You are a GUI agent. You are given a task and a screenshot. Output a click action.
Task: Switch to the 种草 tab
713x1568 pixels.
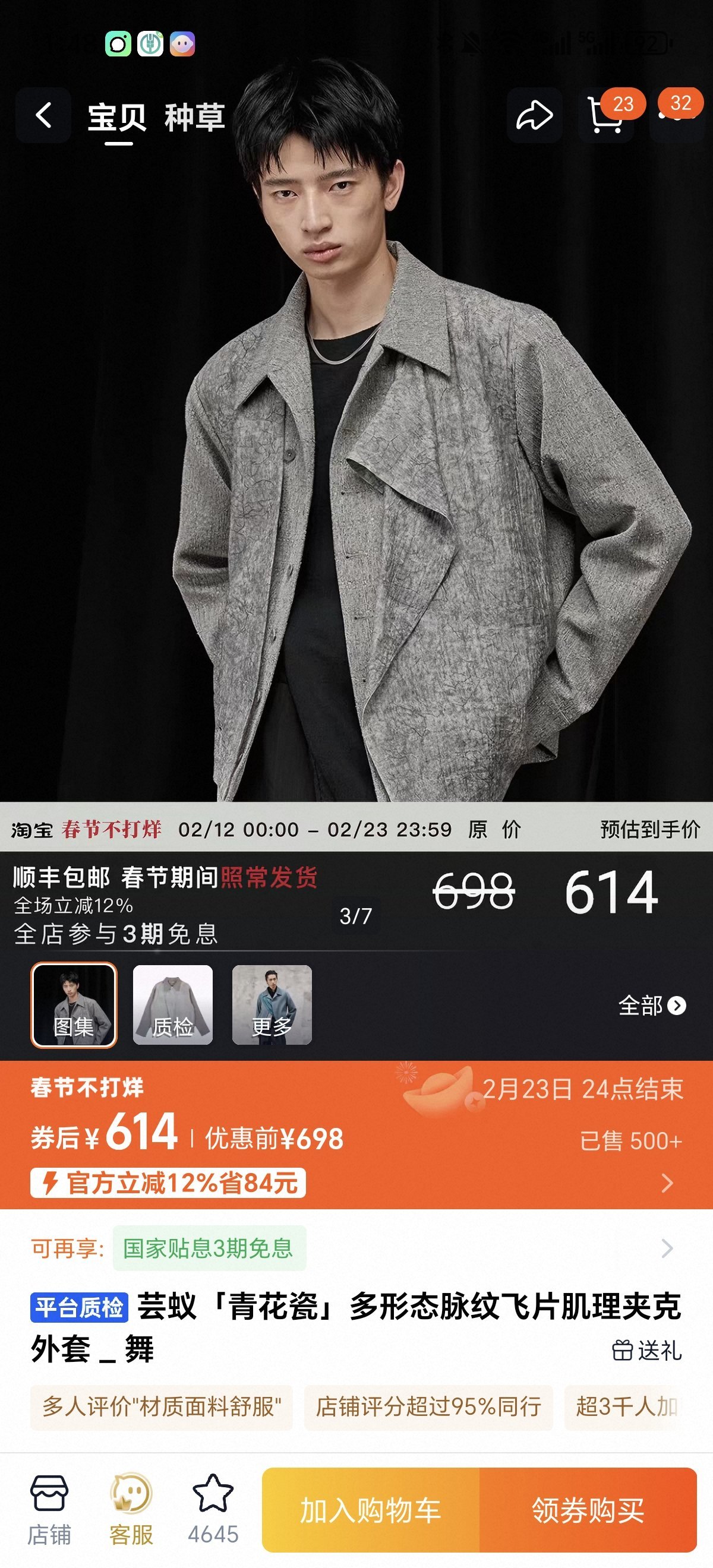(x=194, y=117)
